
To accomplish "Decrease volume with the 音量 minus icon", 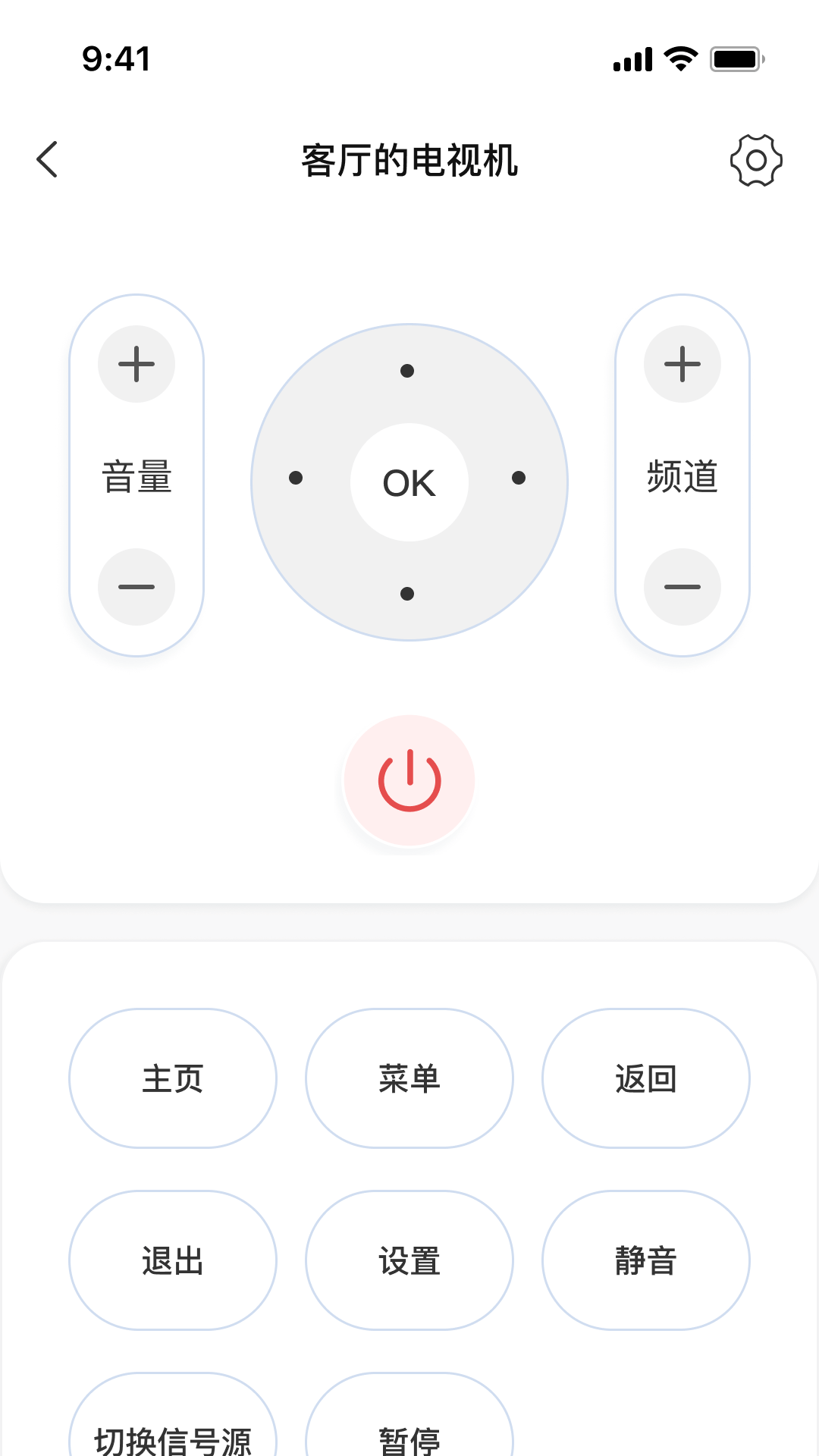I will coord(136,587).
